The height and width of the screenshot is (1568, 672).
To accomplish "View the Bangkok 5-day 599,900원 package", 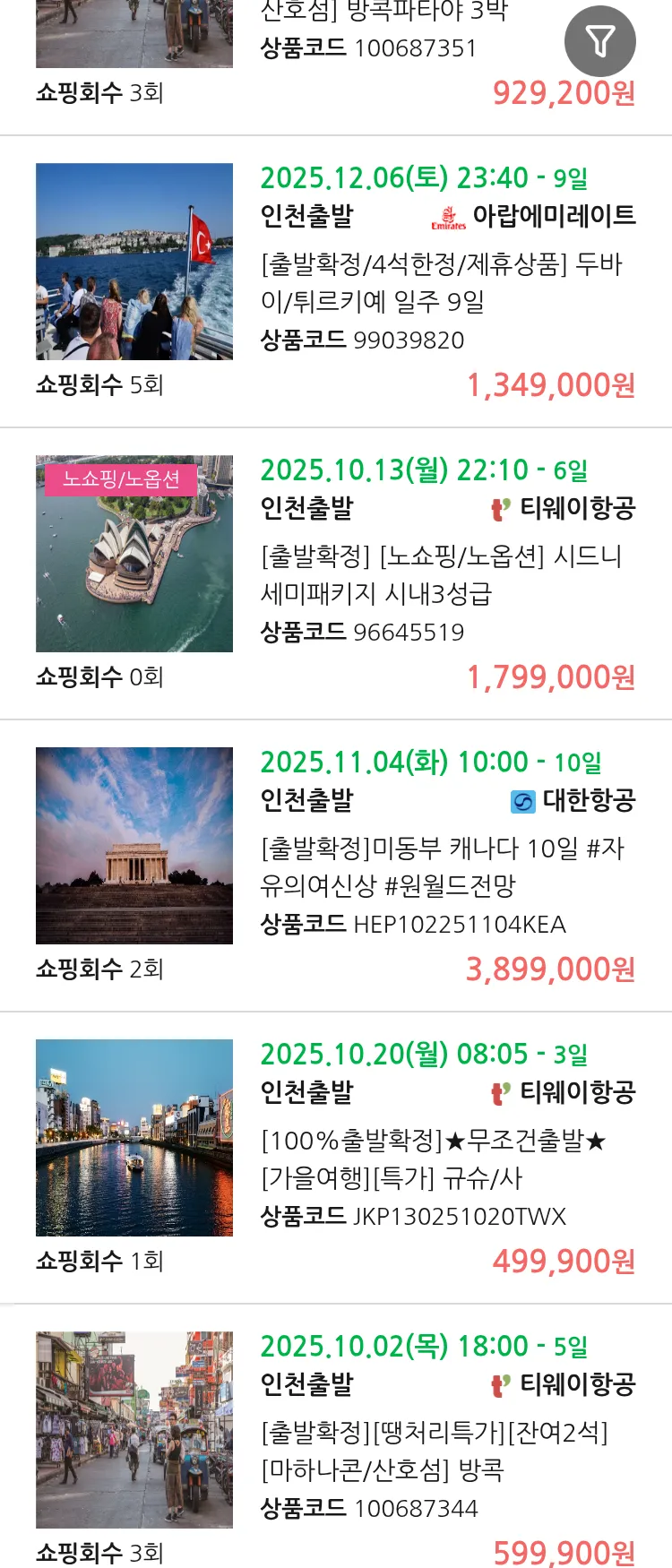I will [x=434, y=1451].
